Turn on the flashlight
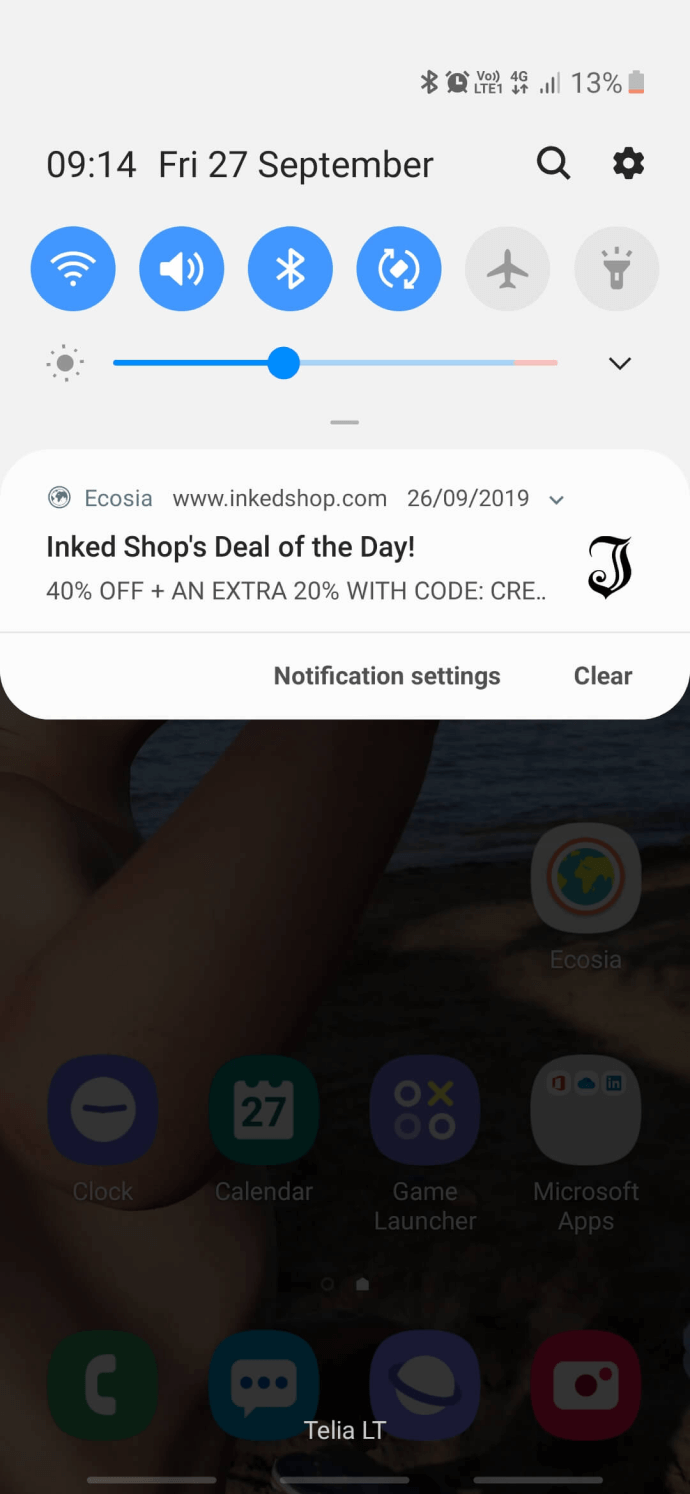 coord(616,269)
